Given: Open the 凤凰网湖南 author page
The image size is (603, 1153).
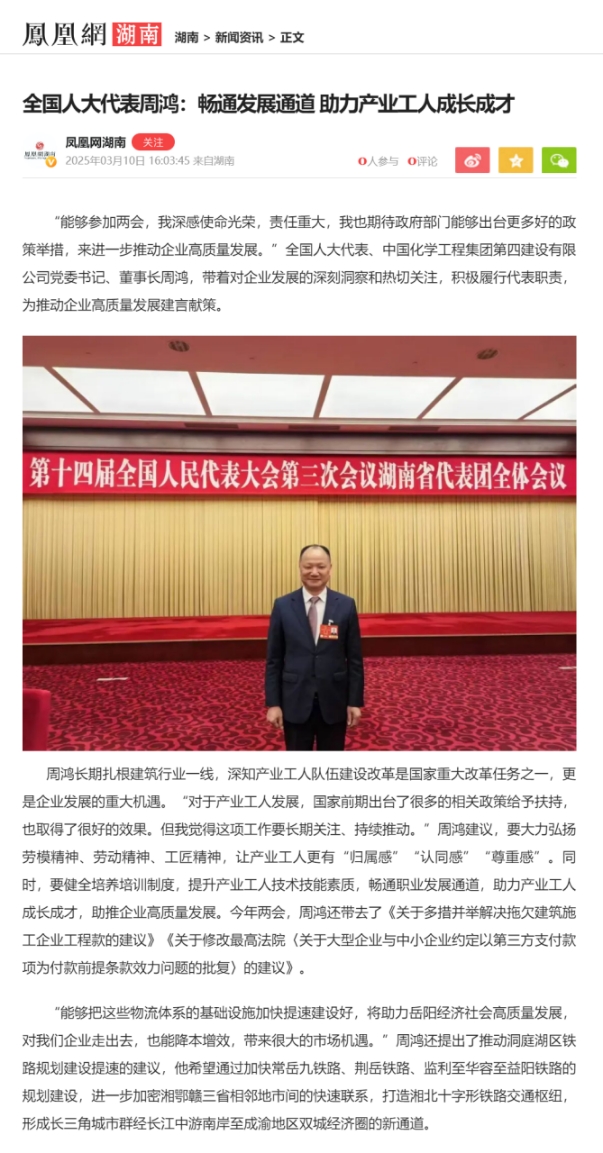Looking at the screenshot, I should coord(95,142).
